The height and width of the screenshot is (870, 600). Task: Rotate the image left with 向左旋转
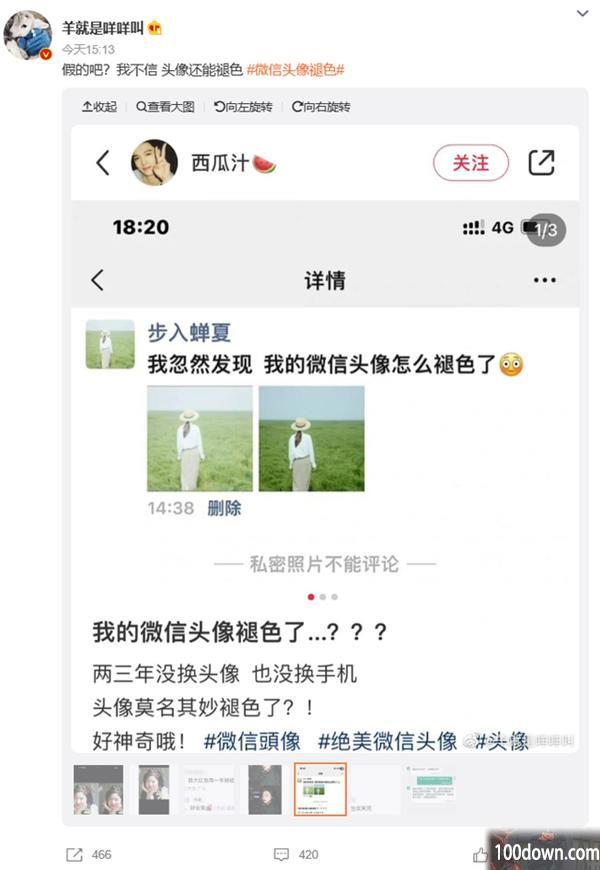243,107
